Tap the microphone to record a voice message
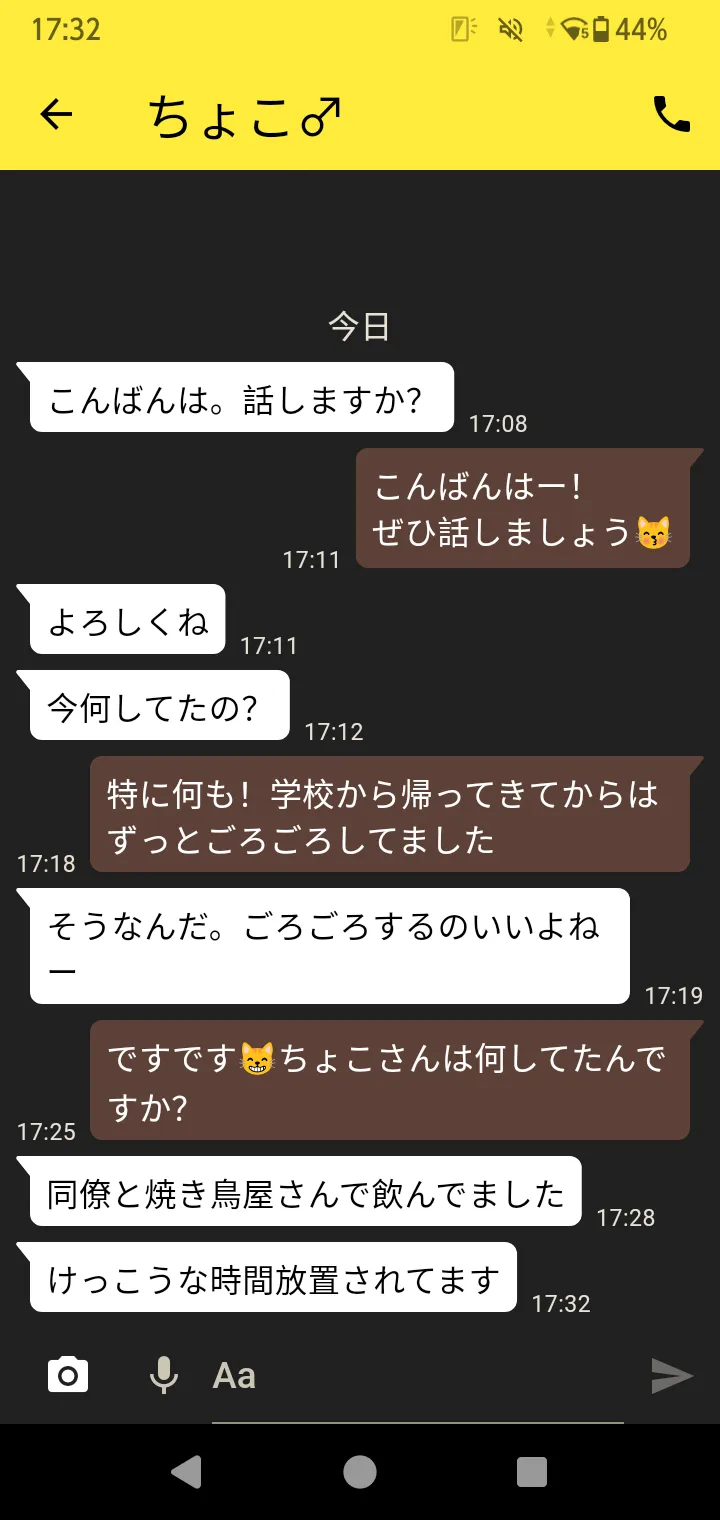 [164, 1375]
